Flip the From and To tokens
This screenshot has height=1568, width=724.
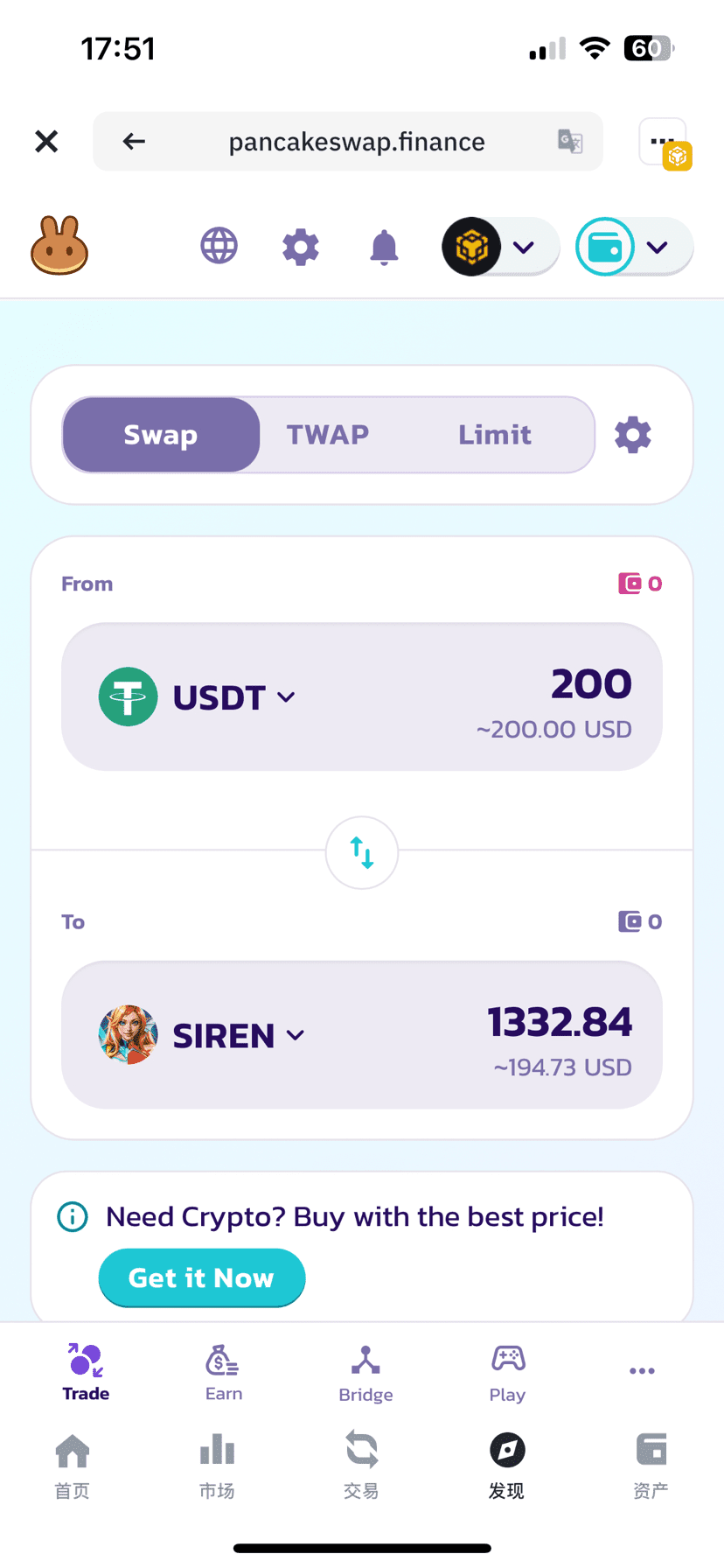coord(362,852)
